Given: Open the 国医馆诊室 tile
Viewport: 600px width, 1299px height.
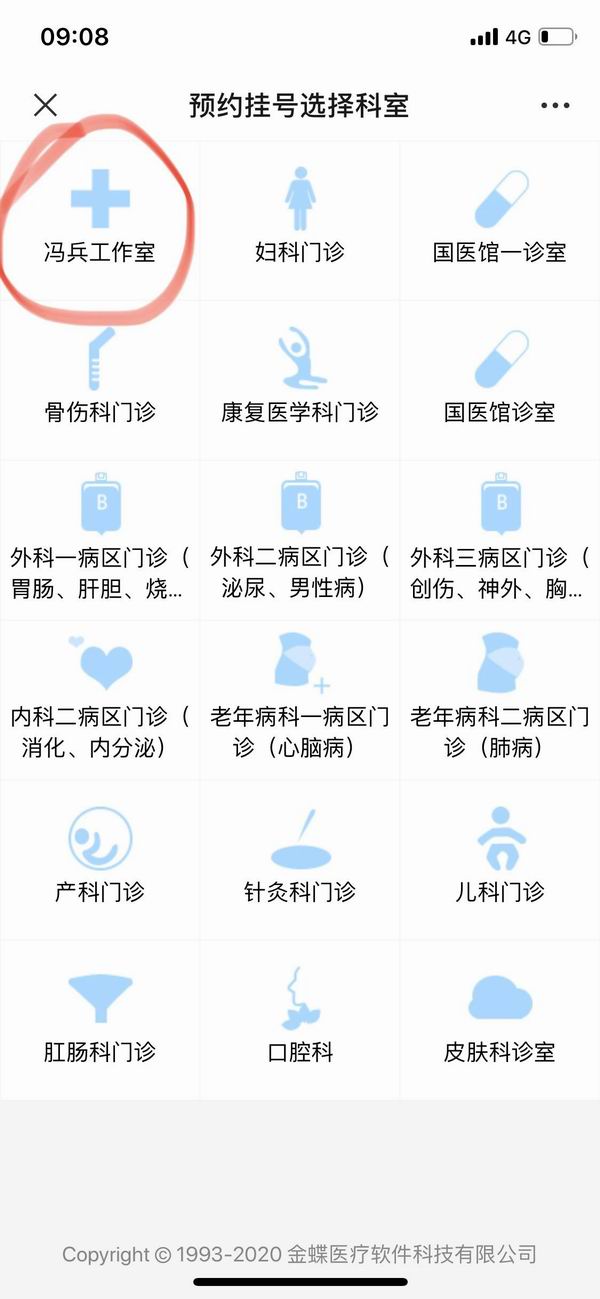Looking at the screenshot, I should click(x=500, y=381).
